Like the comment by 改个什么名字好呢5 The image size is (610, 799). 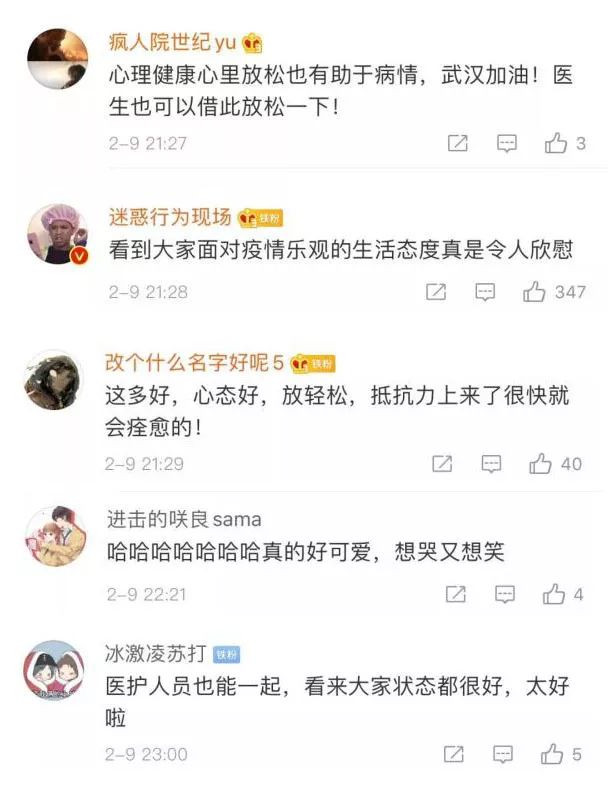point(541,464)
